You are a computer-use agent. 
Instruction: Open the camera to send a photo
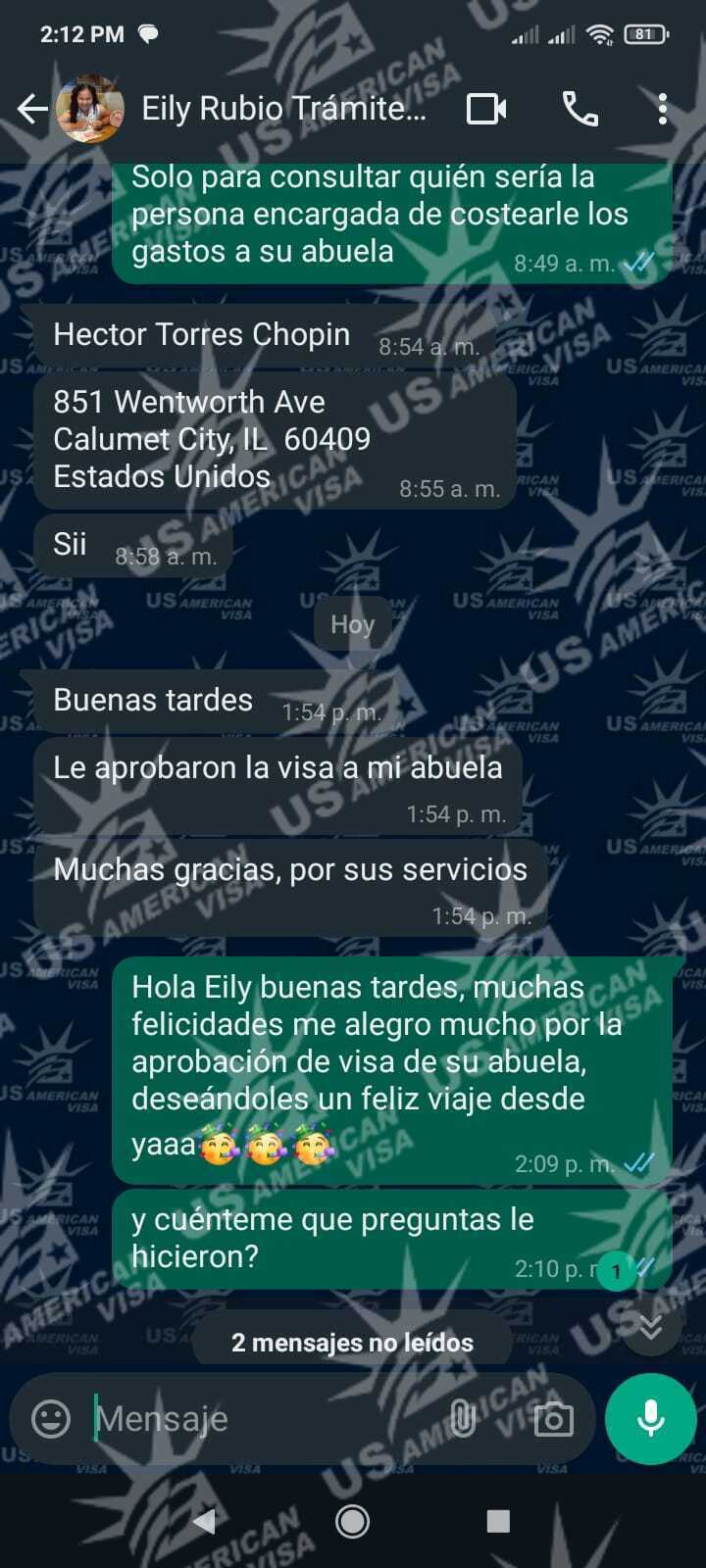point(553,1418)
